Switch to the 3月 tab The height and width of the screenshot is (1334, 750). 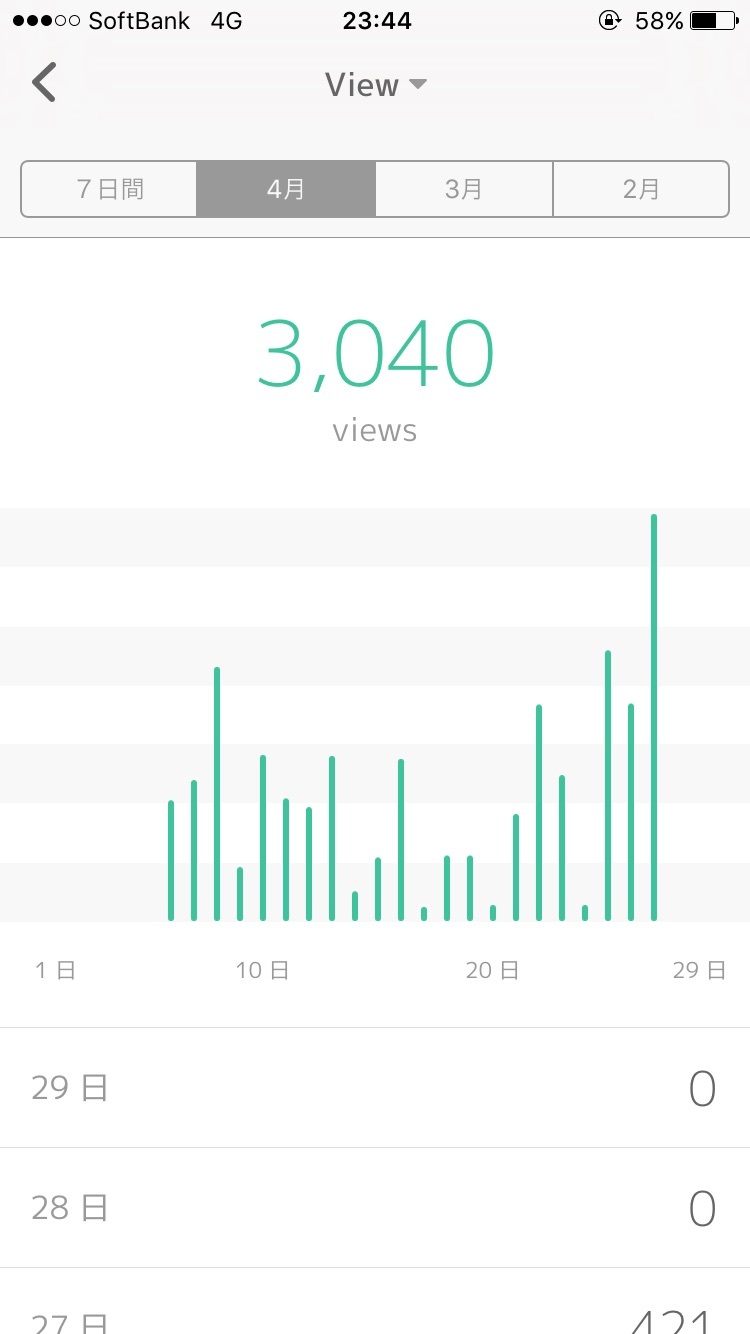click(464, 189)
